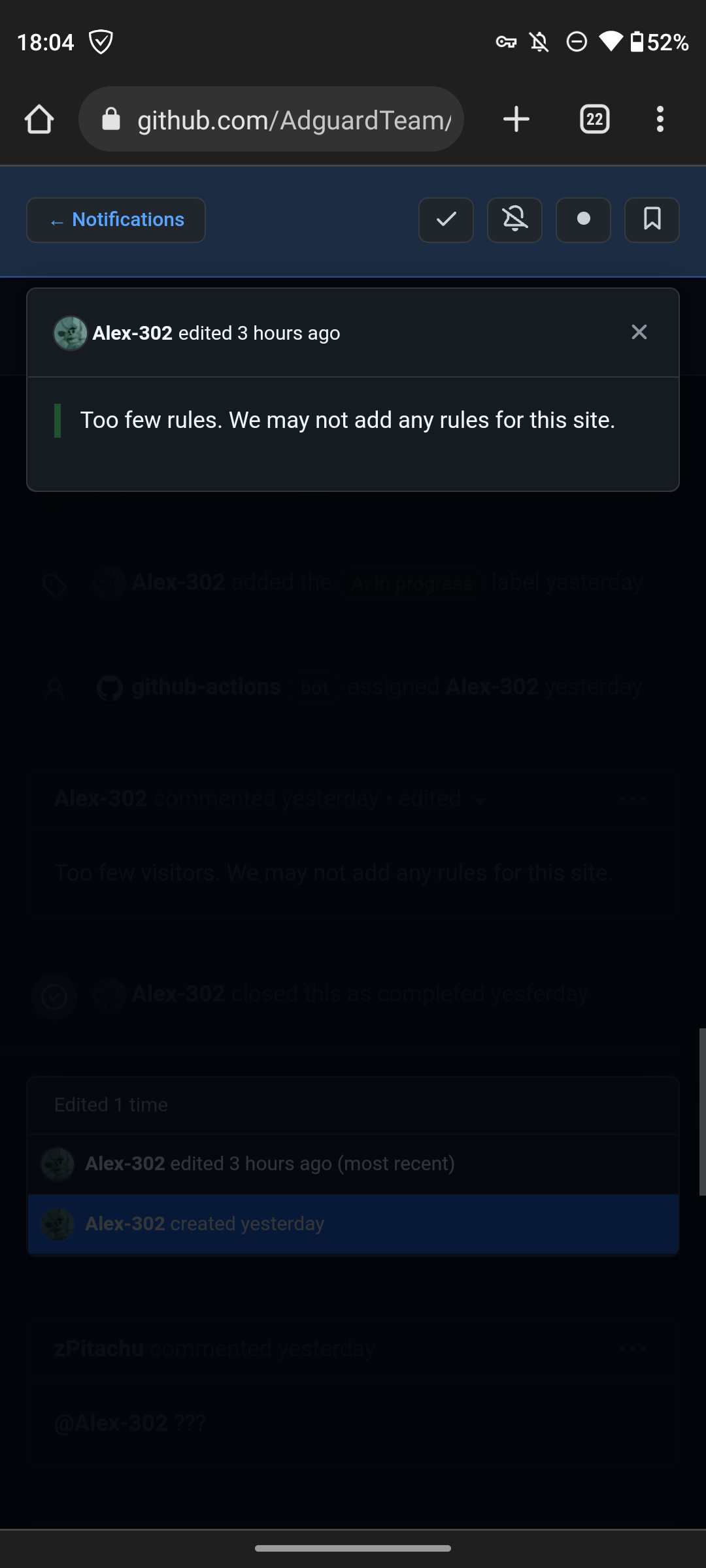The width and height of the screenshot is (706, 1568).
Task: Save this notification with bookmark icon
Action: [x=652, y=220]
